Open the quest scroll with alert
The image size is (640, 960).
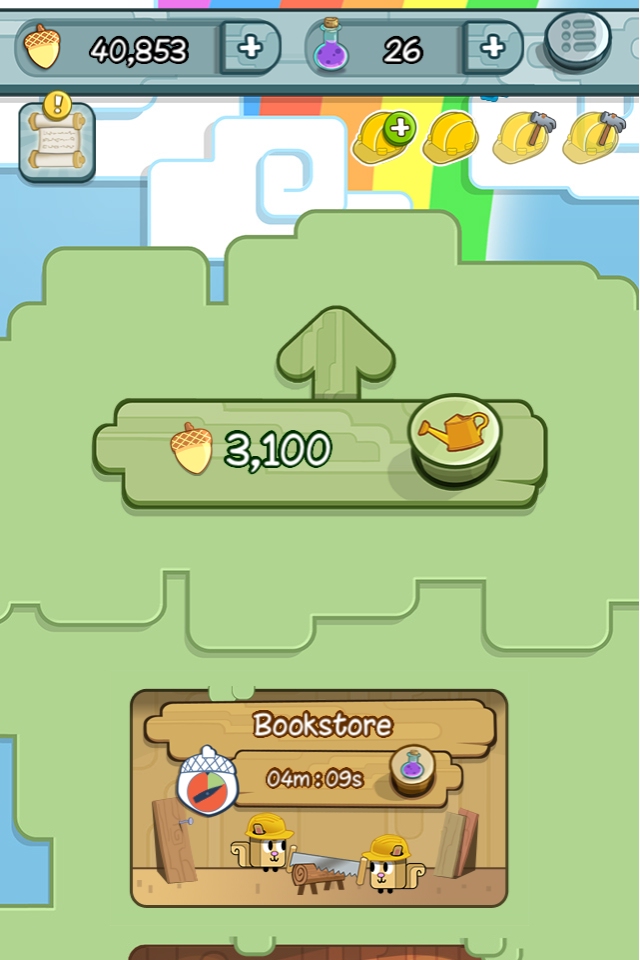[57, 143]
